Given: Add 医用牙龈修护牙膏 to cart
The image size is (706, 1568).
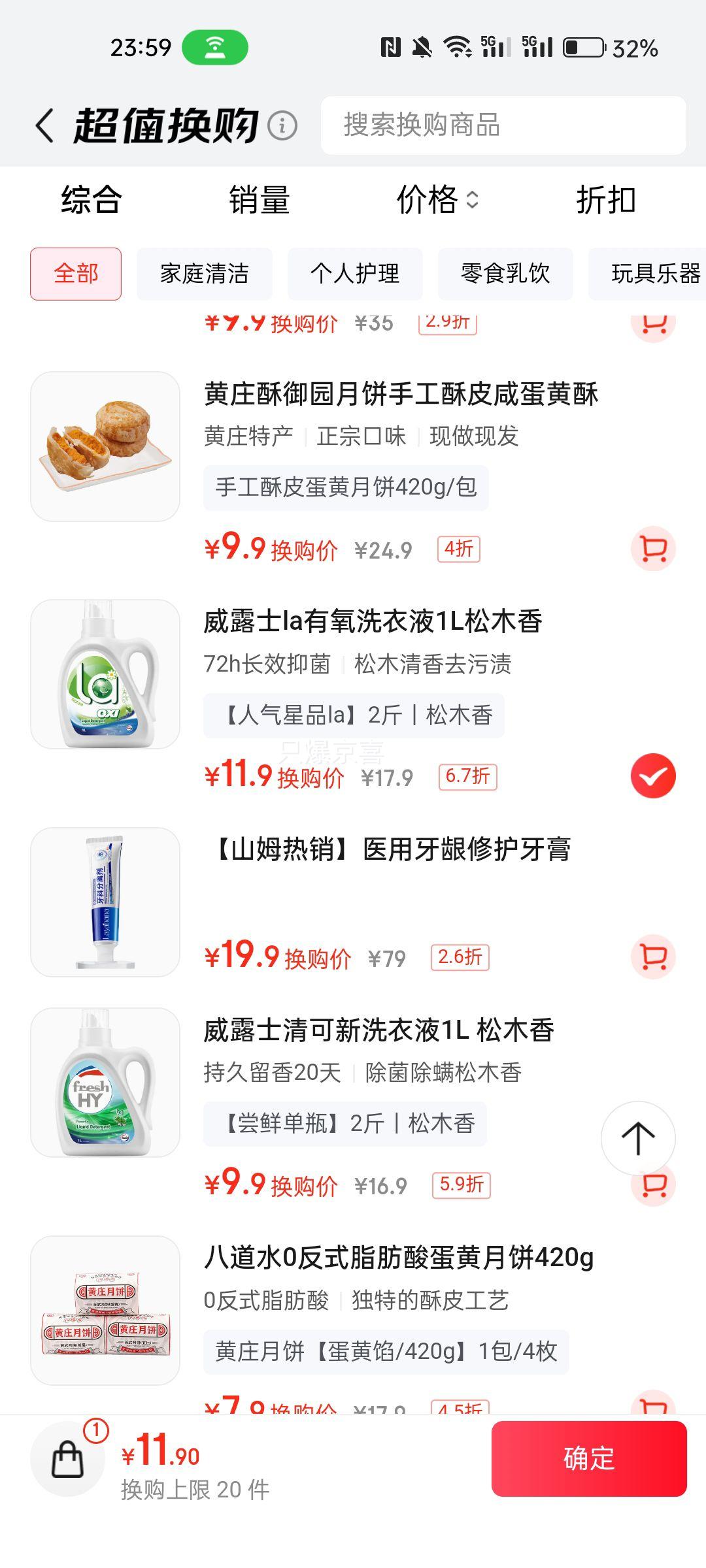Looking at the screenshot, I should click(653, 957).
